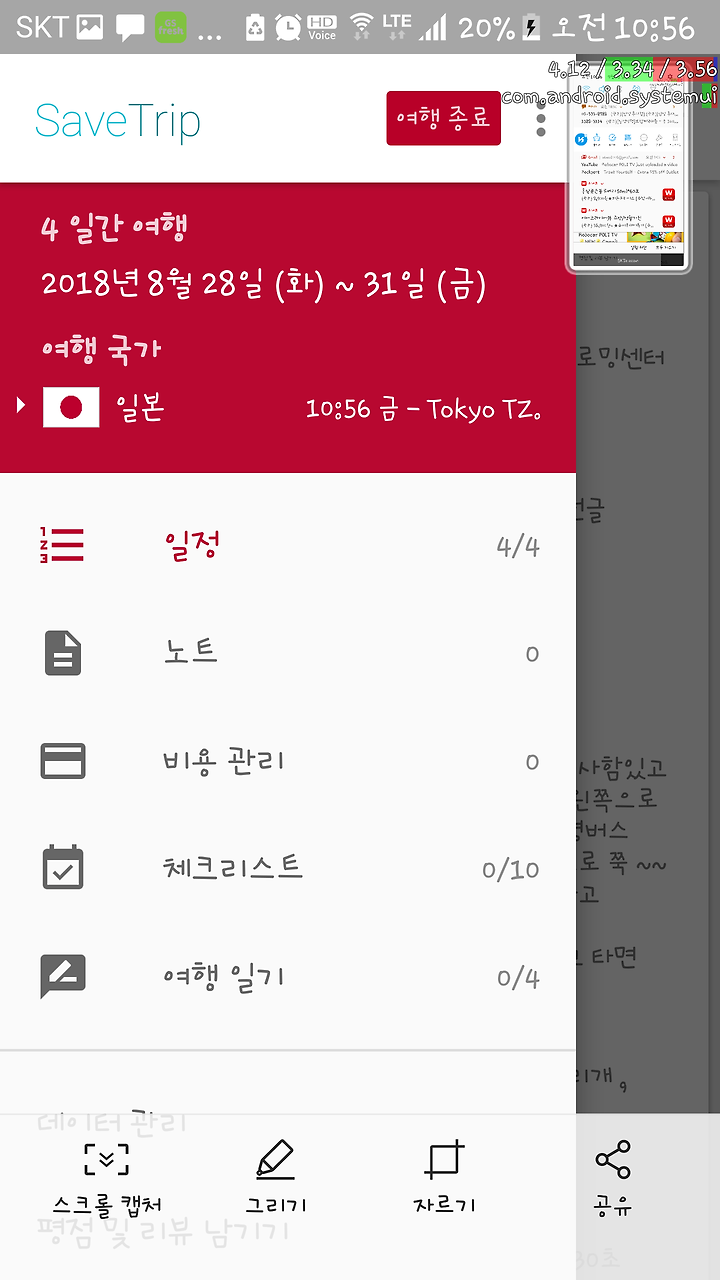
Task: Open the screenshot preview thumbnail
Action: coord(629,170)
